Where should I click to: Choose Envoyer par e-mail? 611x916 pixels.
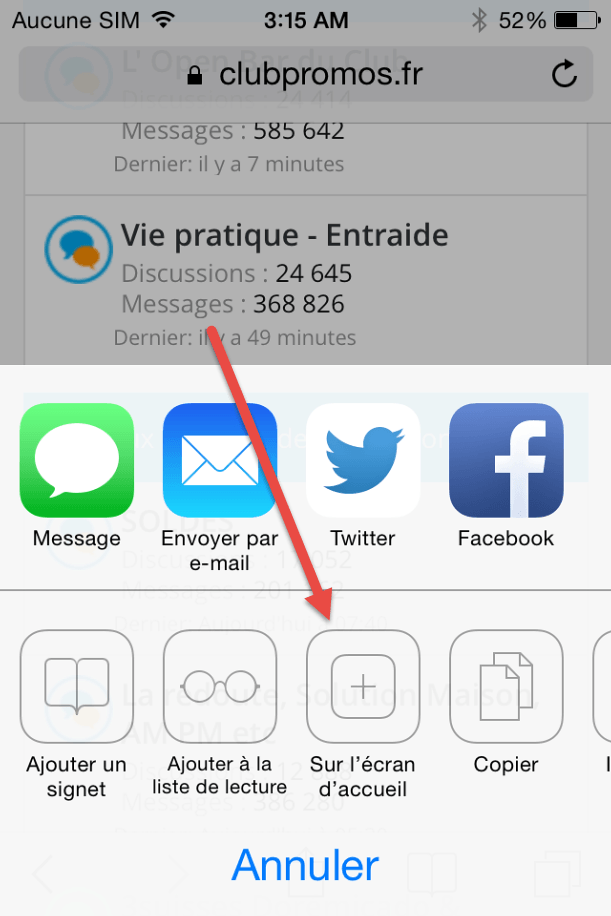point(220,460)
